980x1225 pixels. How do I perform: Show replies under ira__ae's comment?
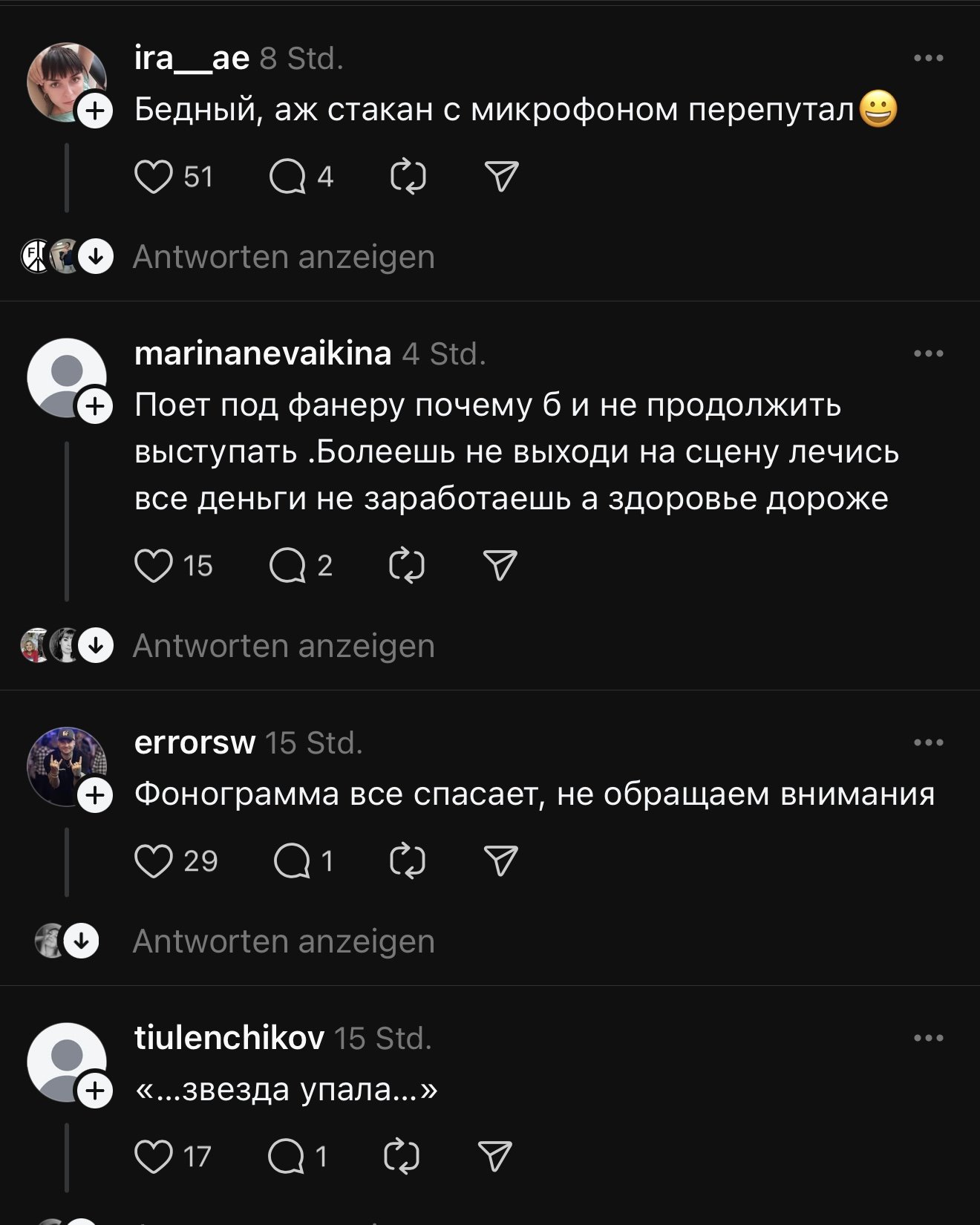click(283, 257)
